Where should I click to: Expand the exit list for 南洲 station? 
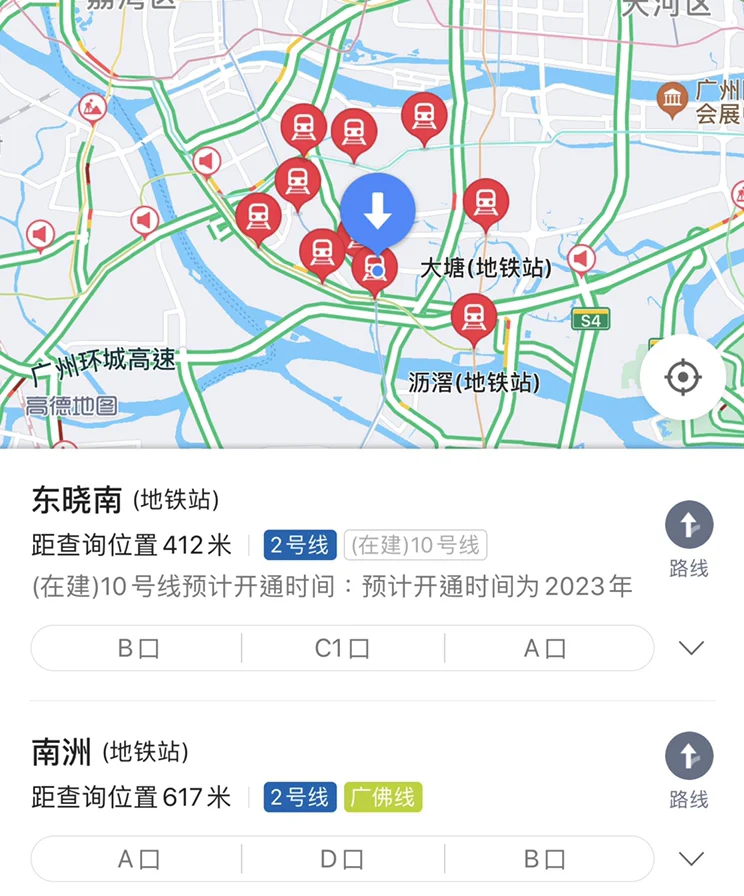pyautogui.click(x=690, y=858)
